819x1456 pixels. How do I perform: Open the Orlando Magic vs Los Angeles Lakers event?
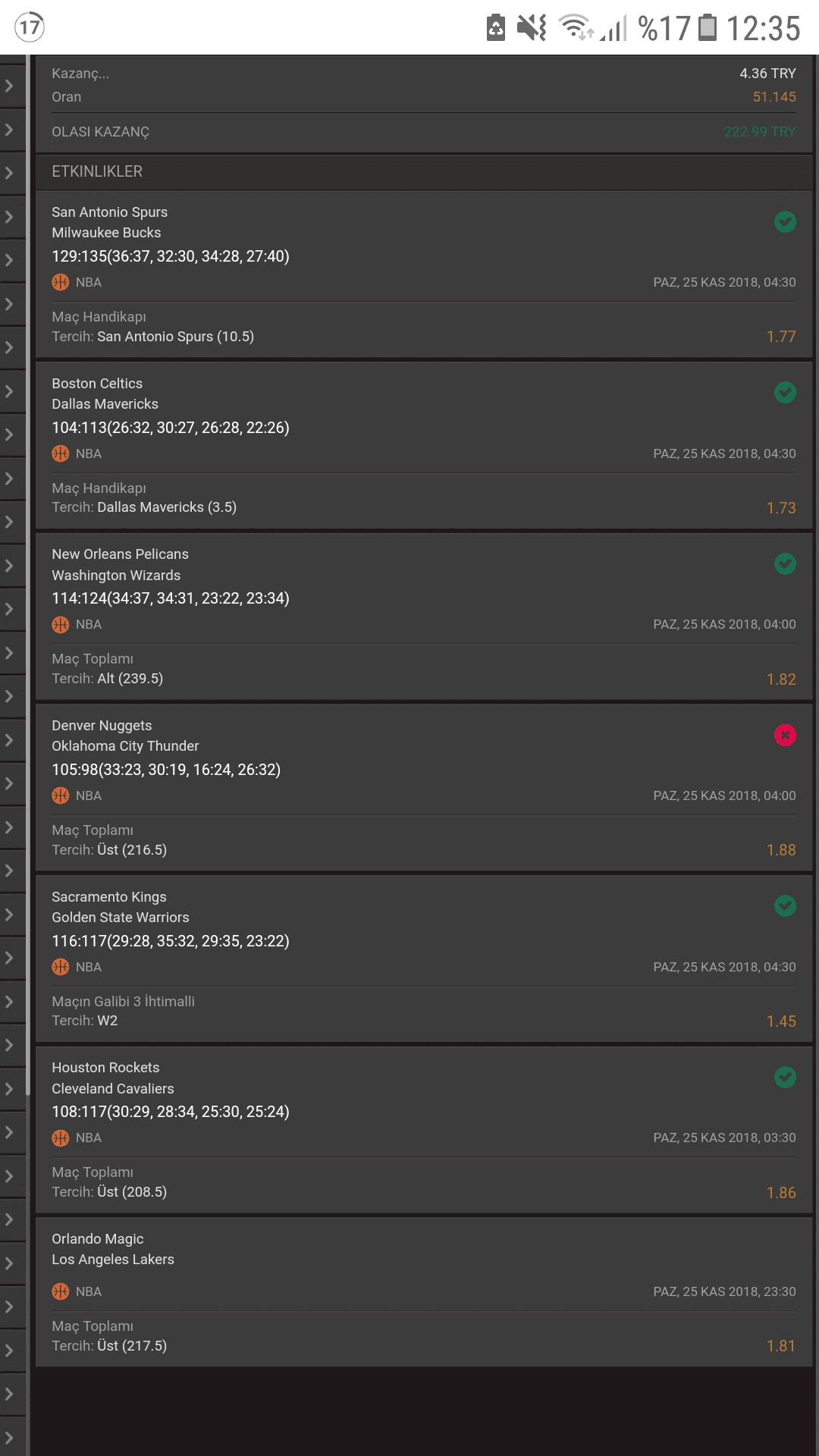(424, 1292)
